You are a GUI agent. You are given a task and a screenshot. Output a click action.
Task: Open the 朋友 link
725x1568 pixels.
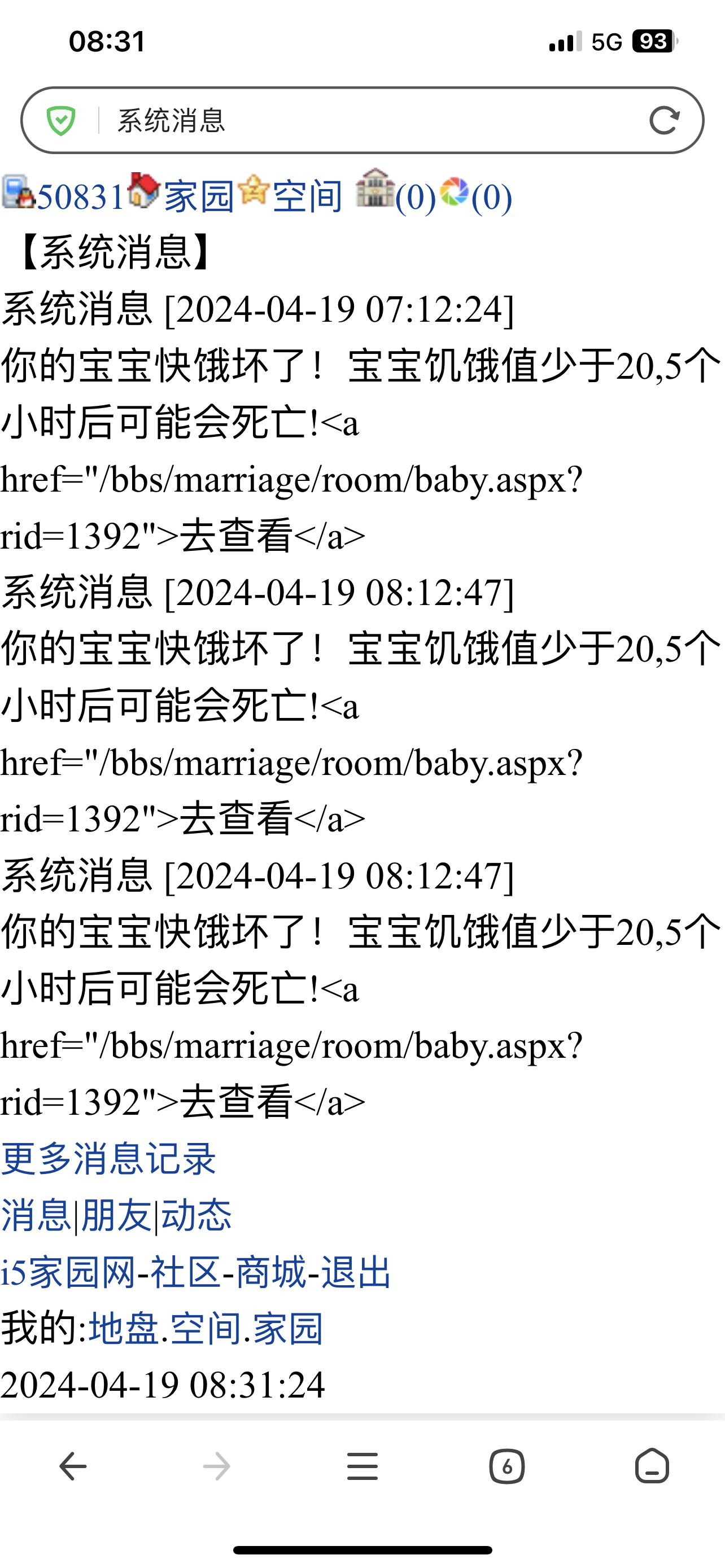coord(115,1216)
